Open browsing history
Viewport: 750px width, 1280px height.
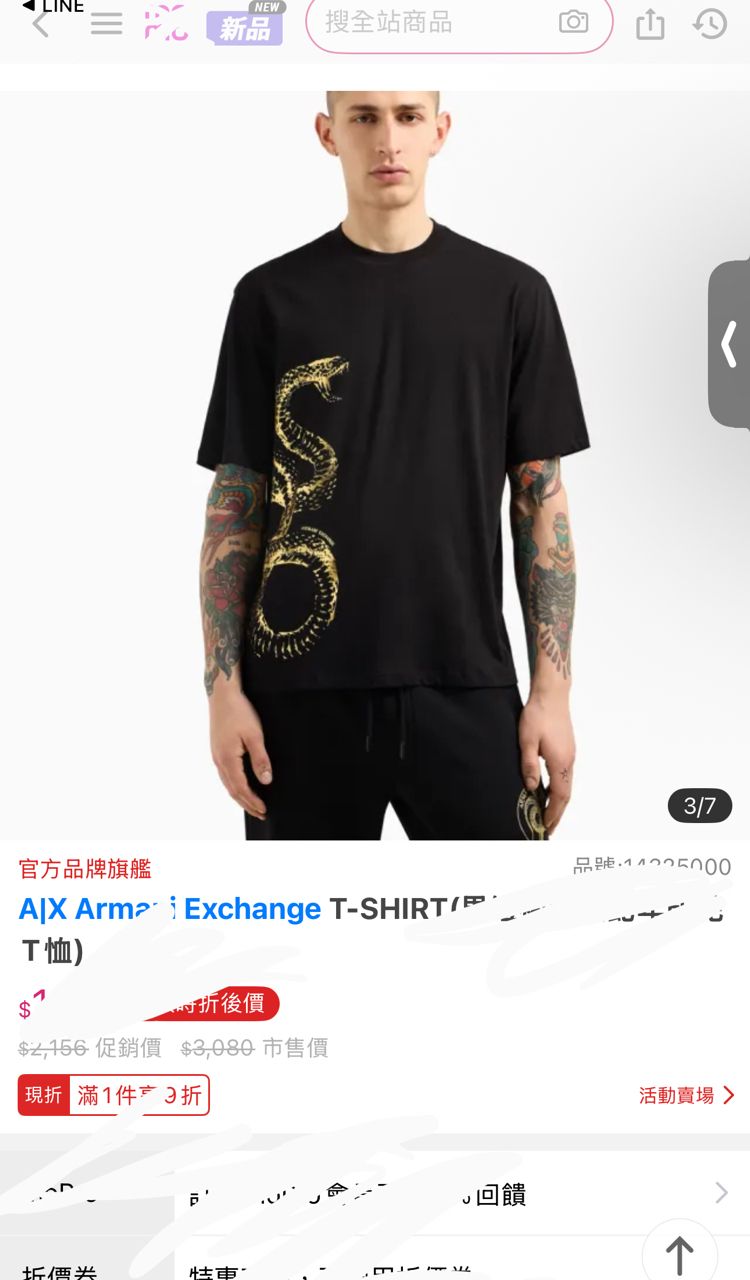(710, 24)
